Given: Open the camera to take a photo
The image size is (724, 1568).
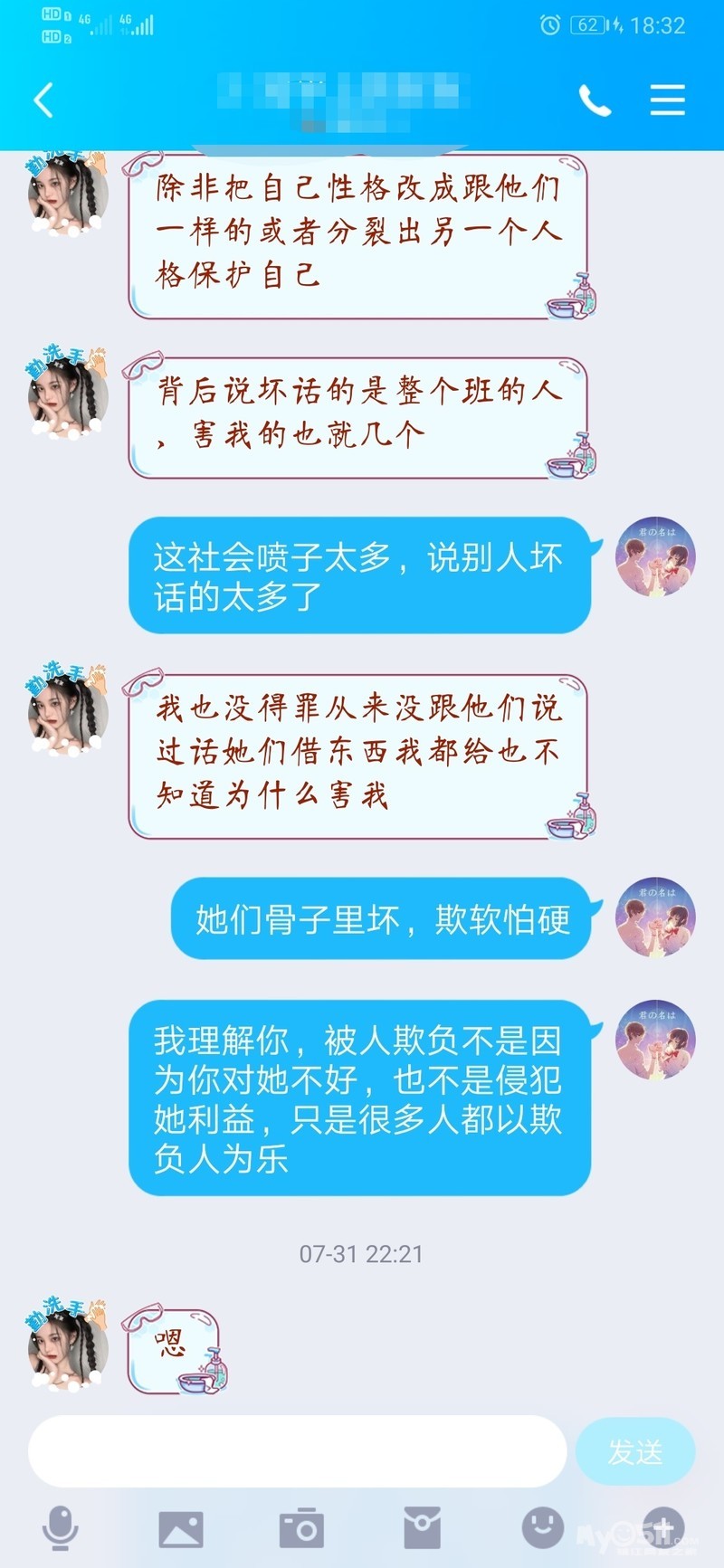Looking at the screenshot, I should [x=301, y=1529].
